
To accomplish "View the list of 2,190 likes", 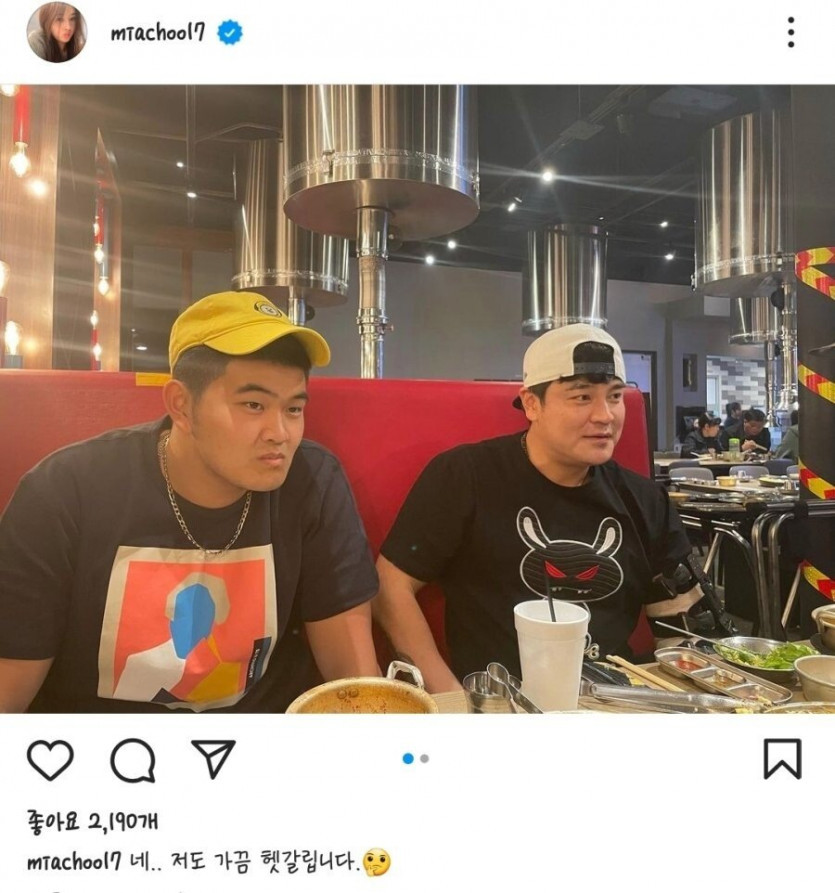I will [x=91, y=821].
